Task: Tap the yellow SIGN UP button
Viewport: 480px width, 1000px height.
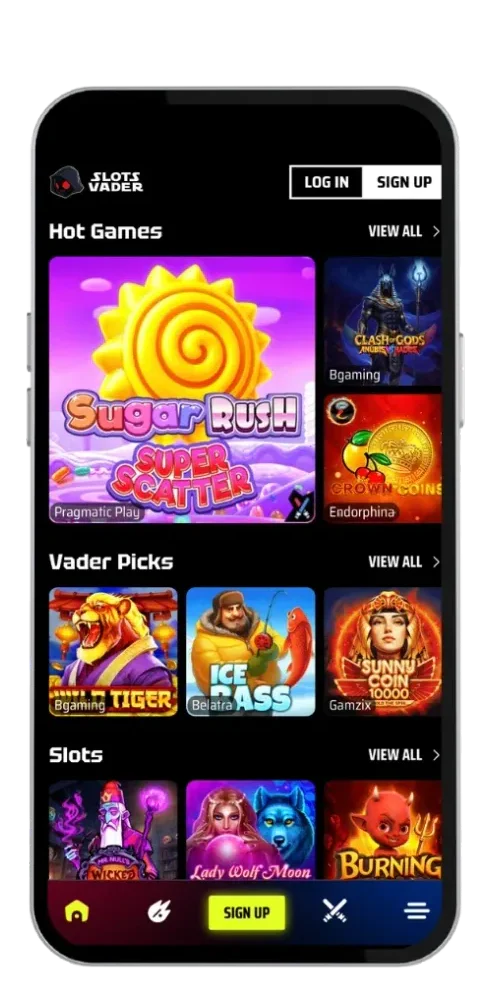Action: pyautogui.click(x=247, y=912)
